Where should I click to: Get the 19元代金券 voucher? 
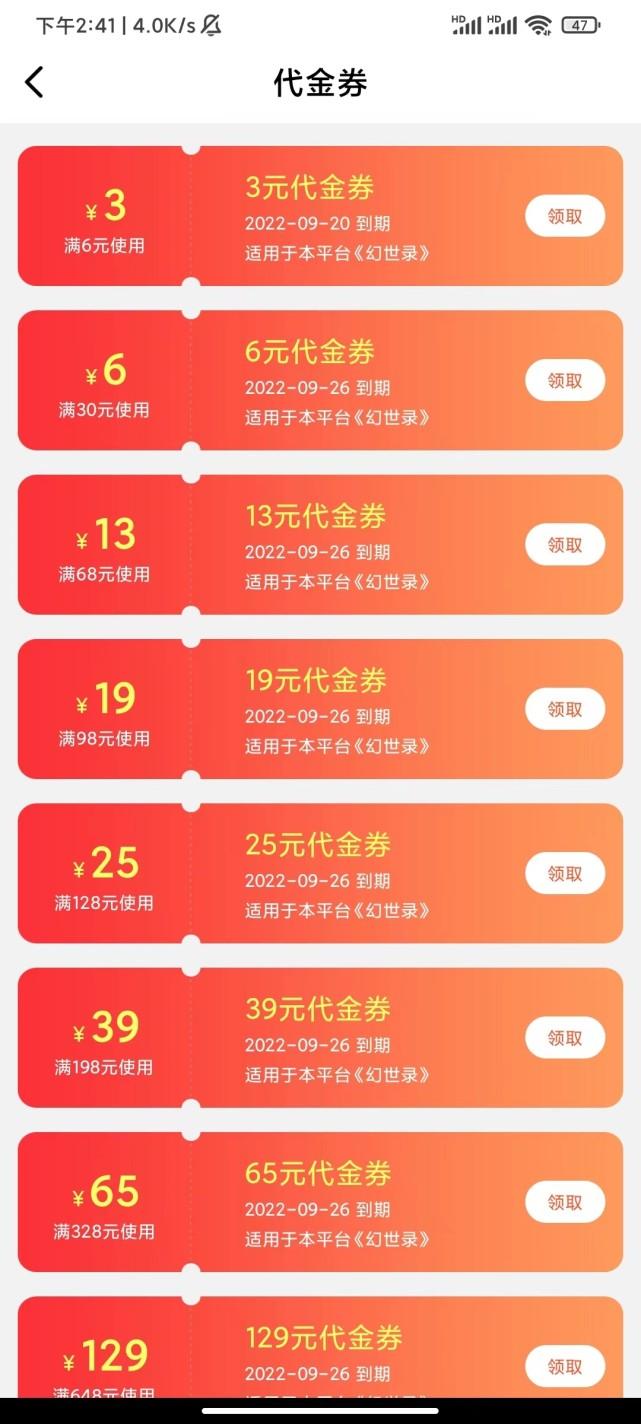click(565, 709)
